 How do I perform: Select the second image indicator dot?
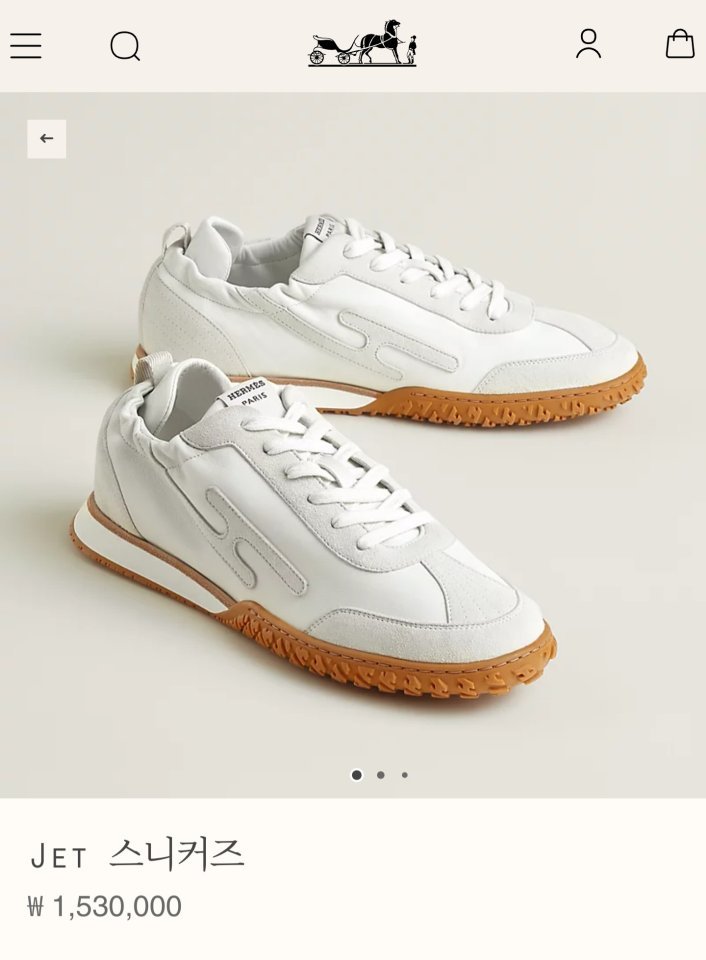coord(381,775)
